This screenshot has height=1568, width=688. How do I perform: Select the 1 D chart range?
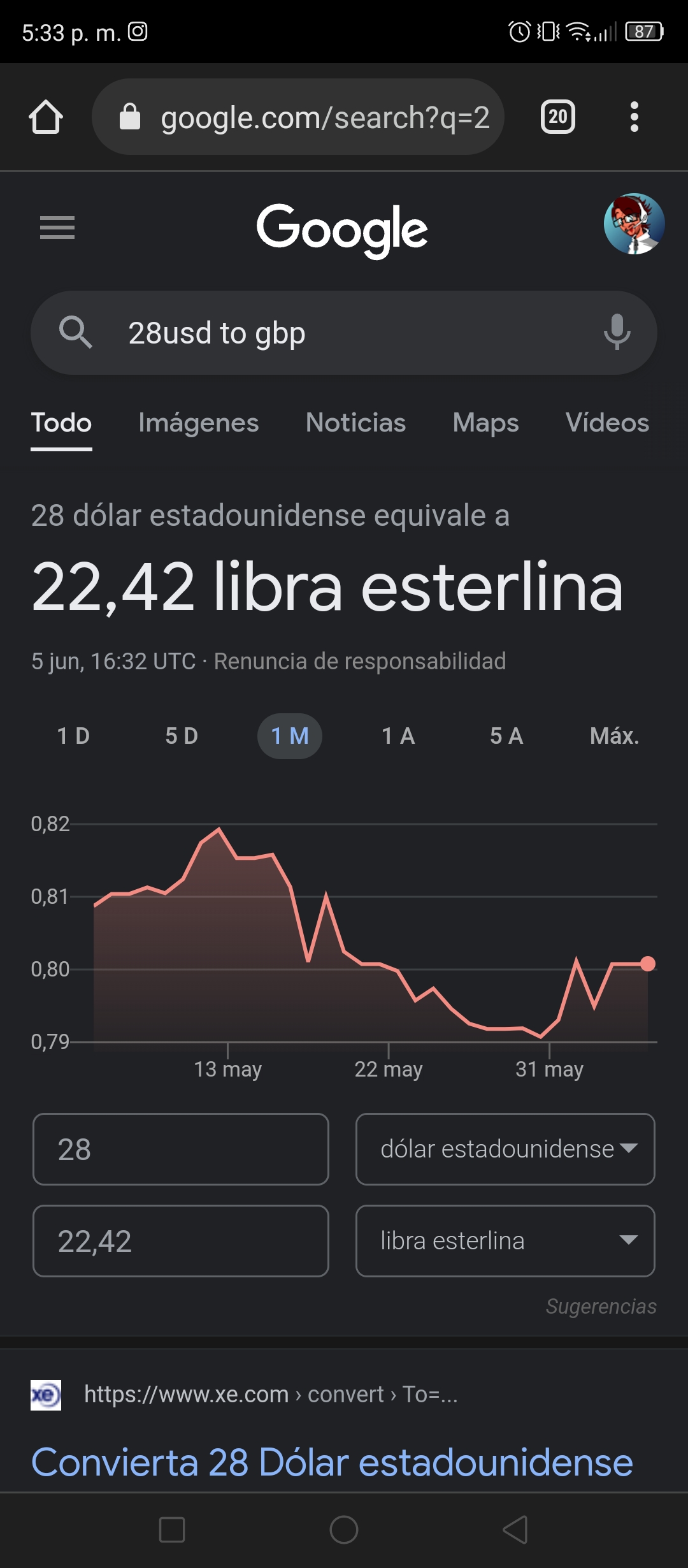point(73,736)
